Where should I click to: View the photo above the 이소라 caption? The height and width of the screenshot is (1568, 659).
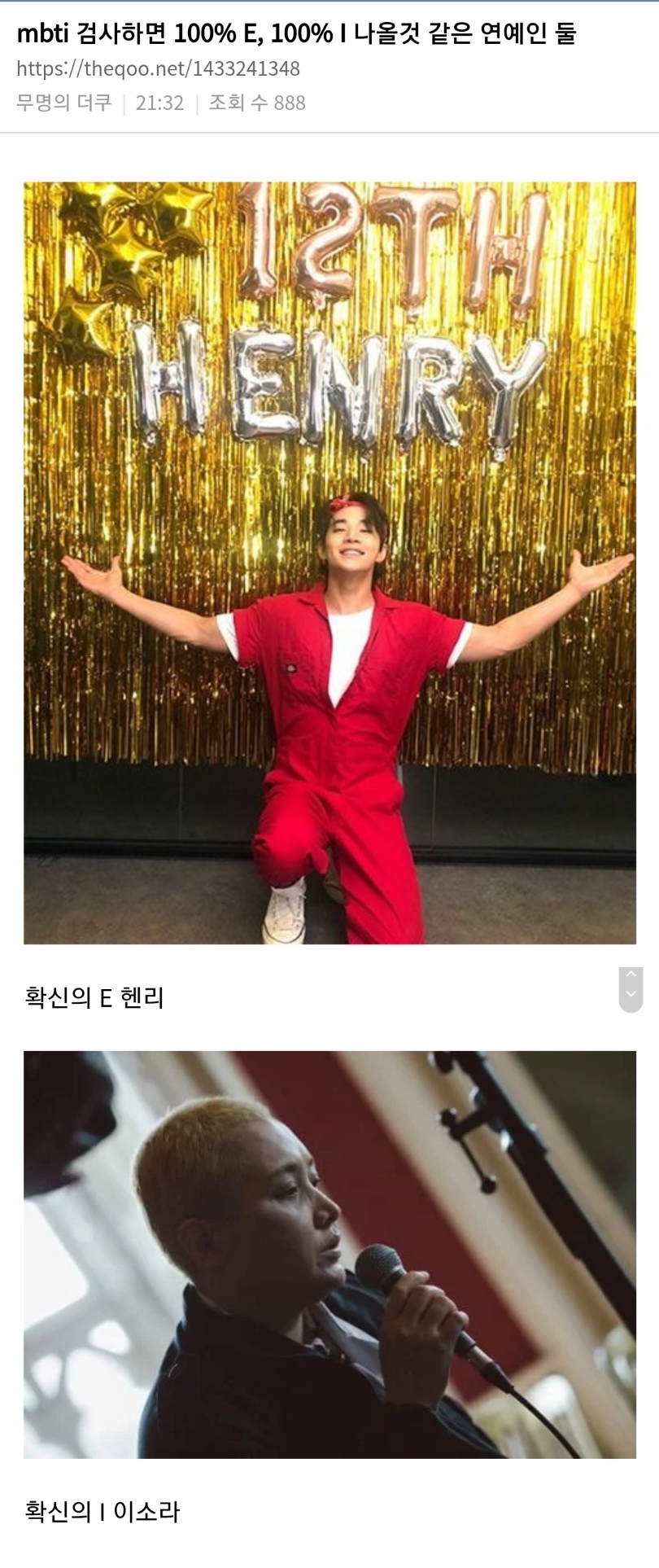pos(329,1254)
